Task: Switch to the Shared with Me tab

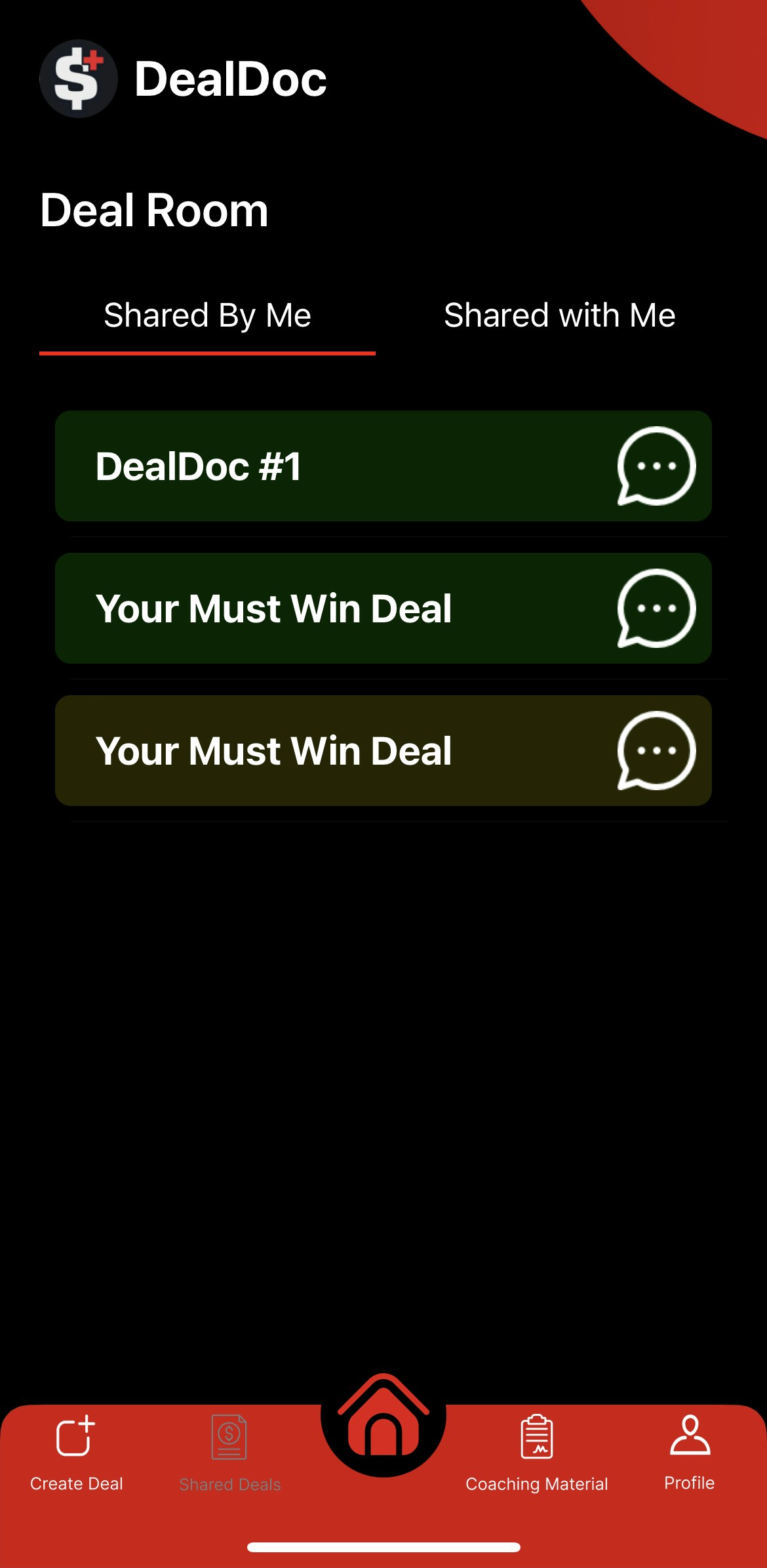Action: [559, 315]
